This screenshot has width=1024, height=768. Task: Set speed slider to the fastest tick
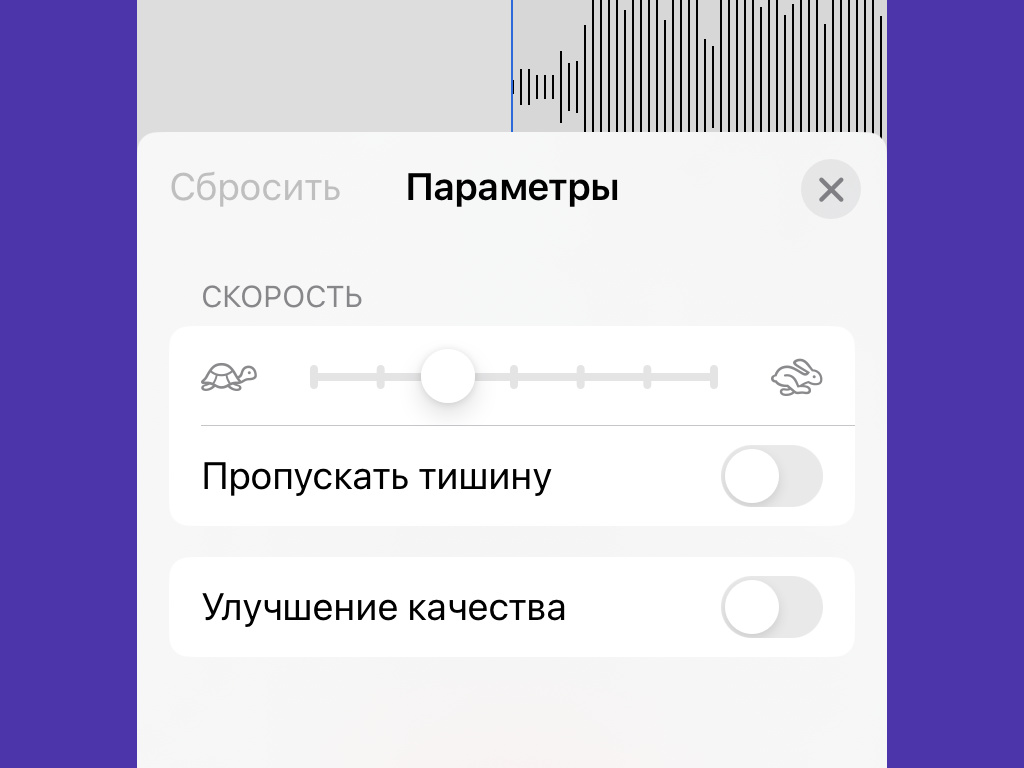(714, 376)
